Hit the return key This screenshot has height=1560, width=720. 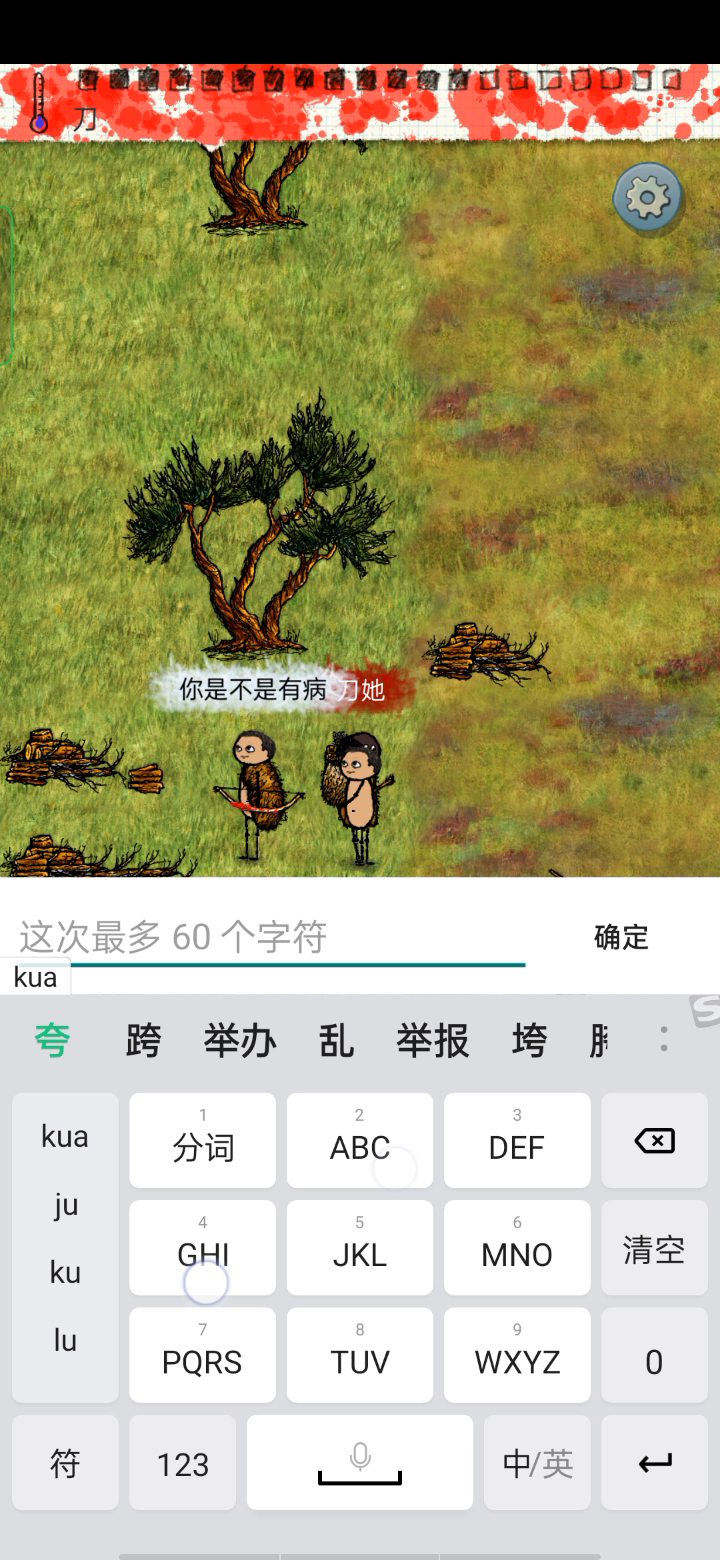click(654, 1462)
